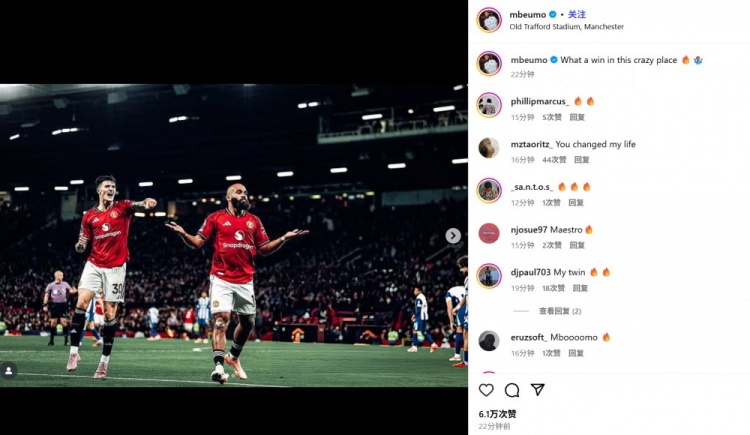Image resolution: width=750 pixels, height=435 pixels.
Task: Open njosue97 profile avatar
Action: [x=489, y=233]
